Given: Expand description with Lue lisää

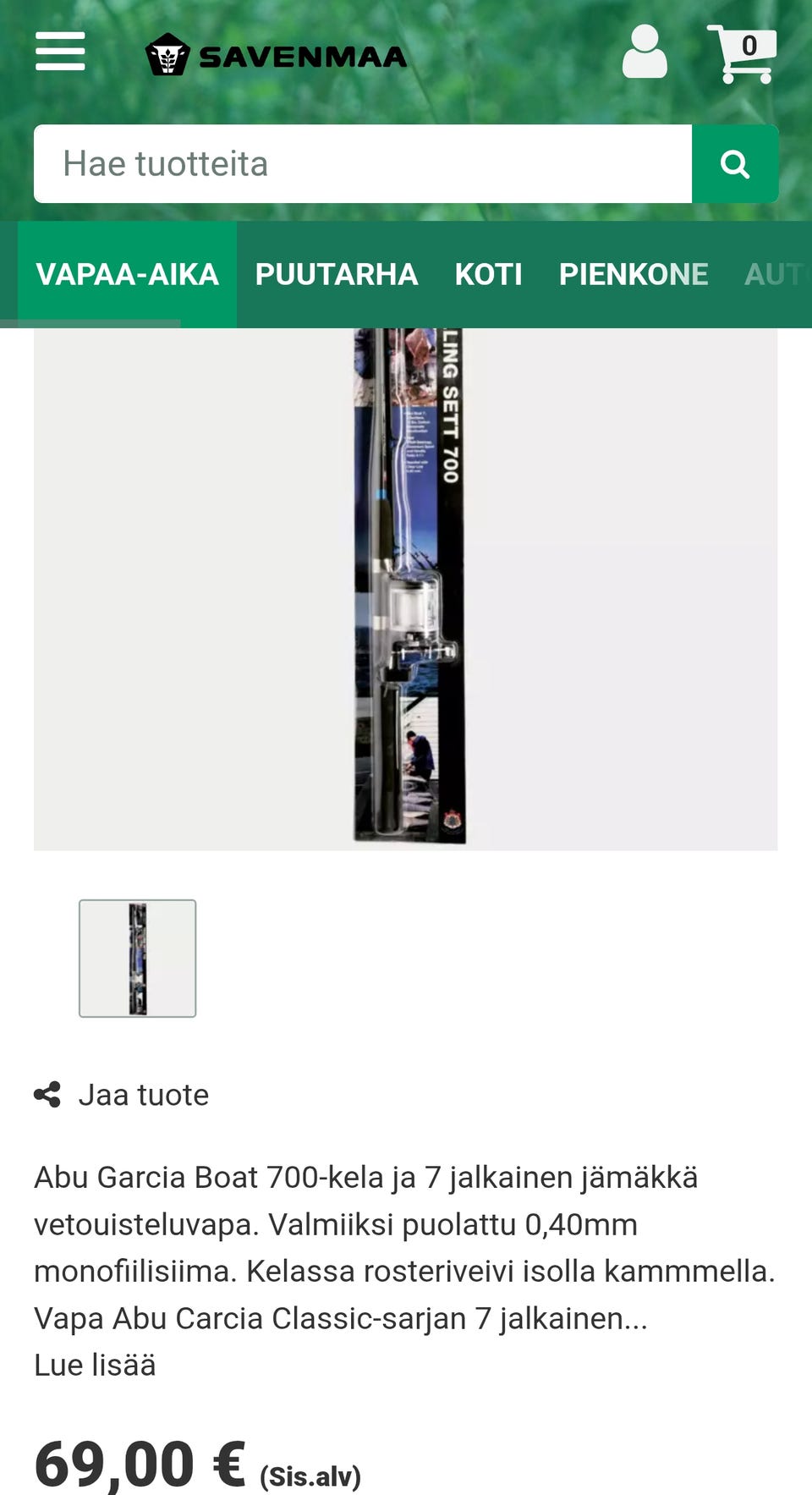Looking at the screenshot, I should tap(95, 1365).
